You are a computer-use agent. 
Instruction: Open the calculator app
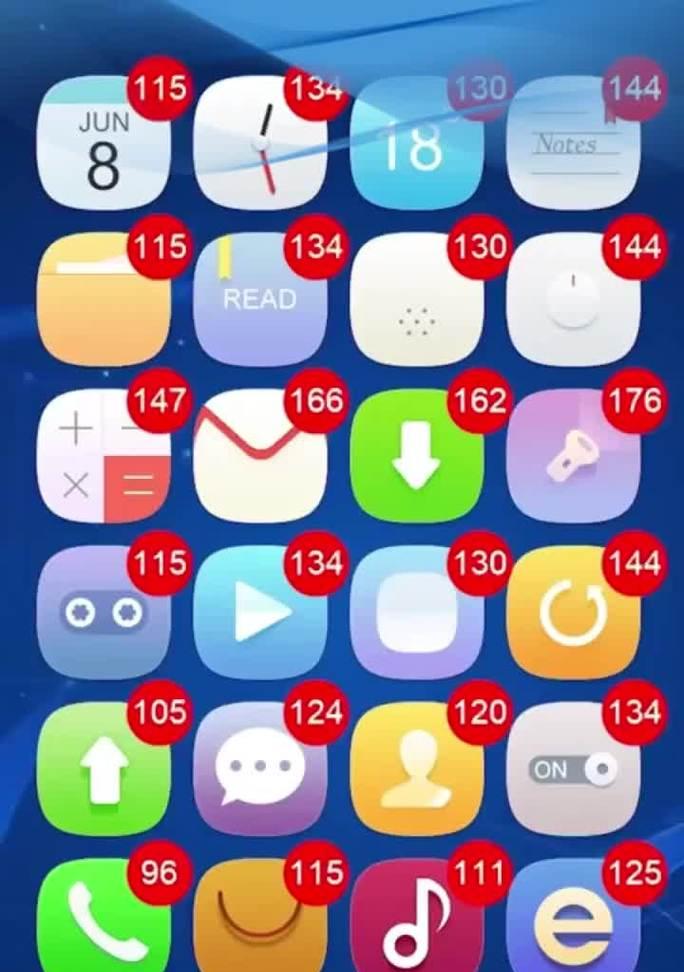point(103,456)
